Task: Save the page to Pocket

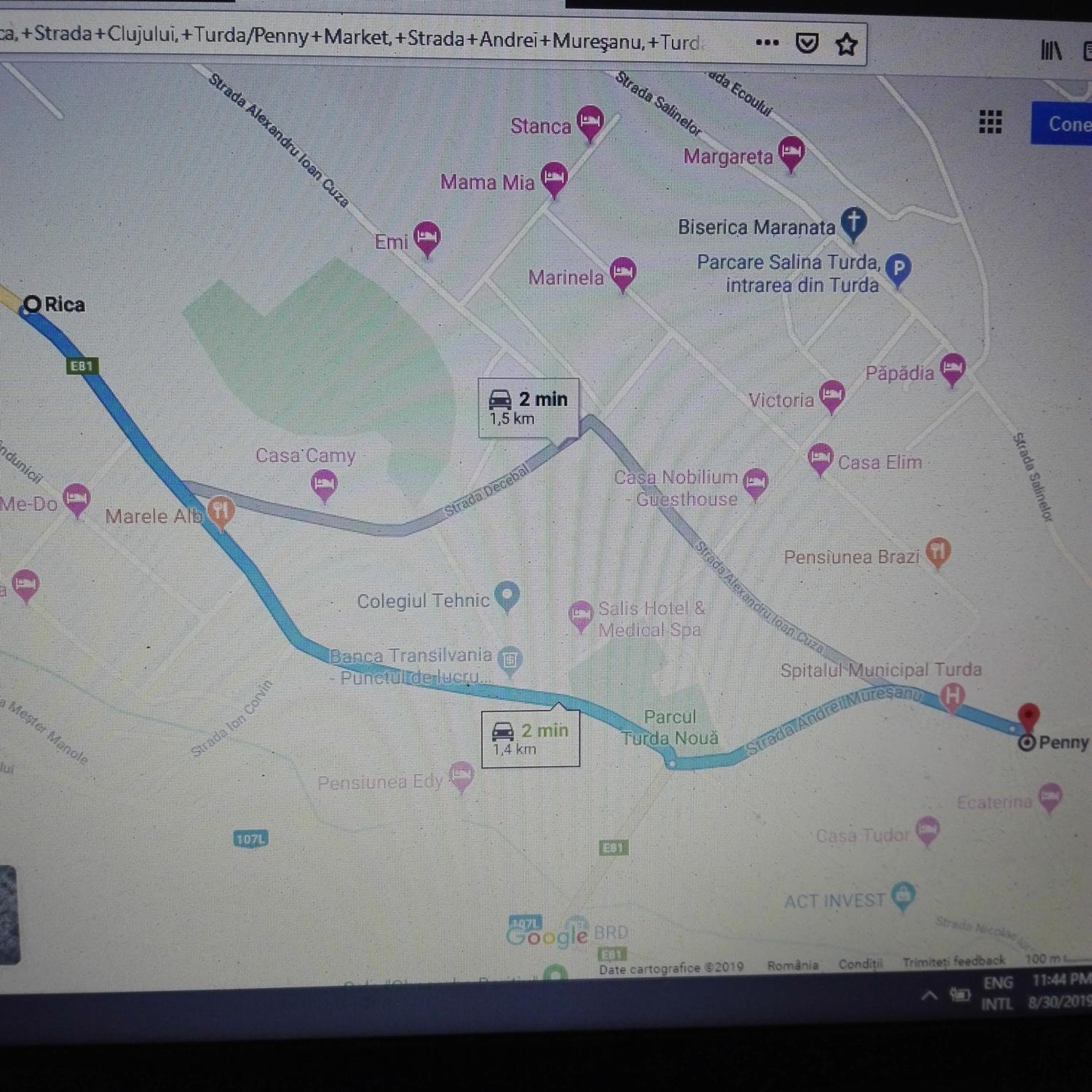Action: 807,43
